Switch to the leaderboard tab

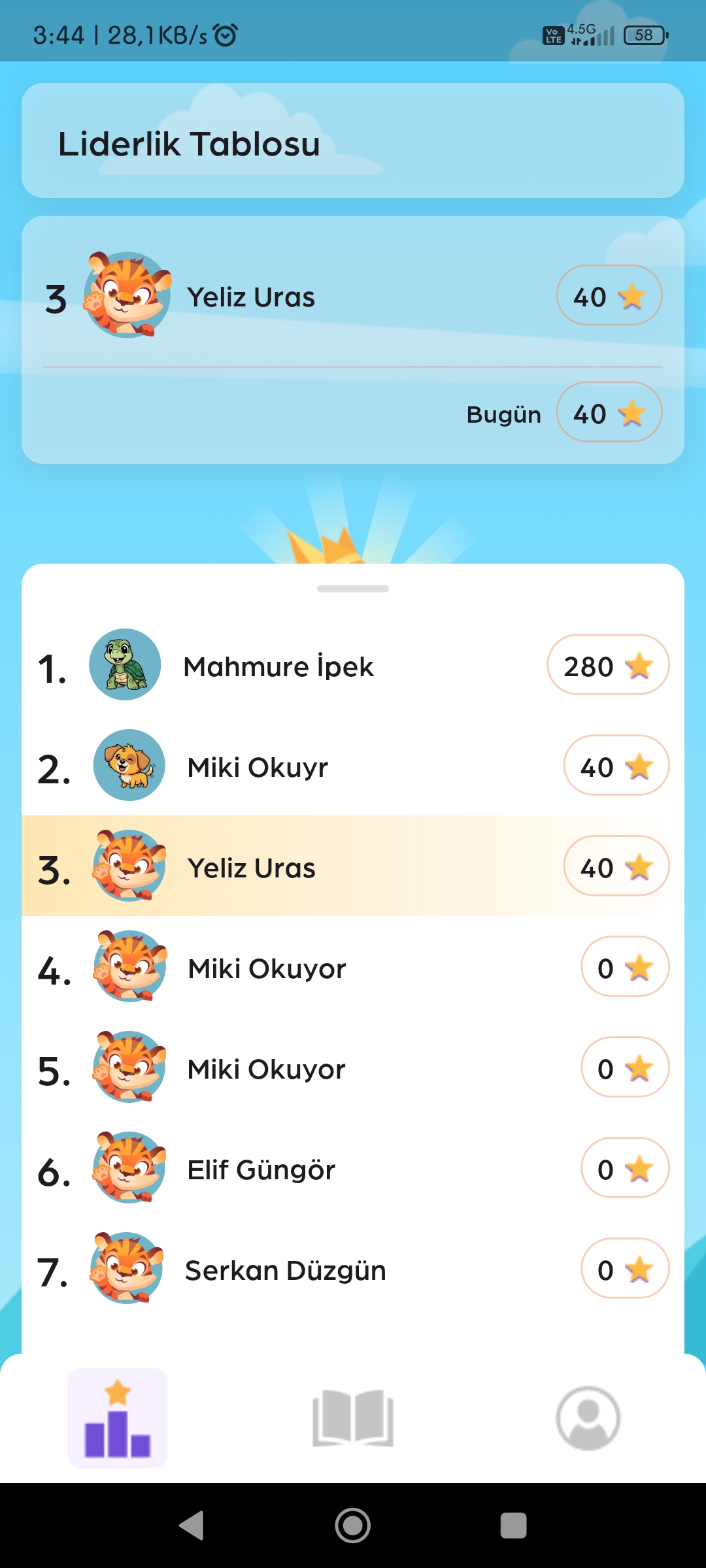(118, 1418)
